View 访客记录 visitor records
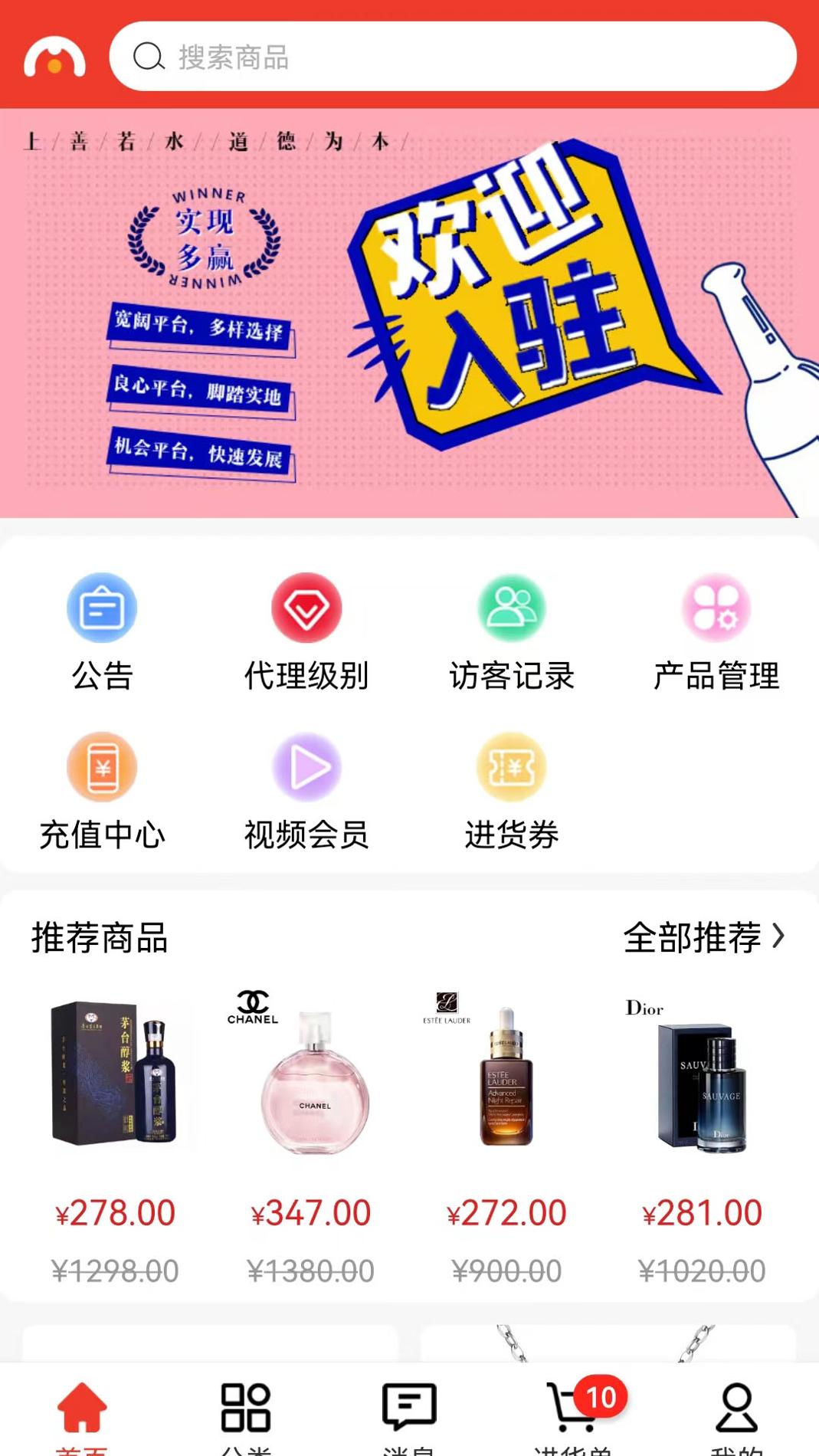 [511, 631]
